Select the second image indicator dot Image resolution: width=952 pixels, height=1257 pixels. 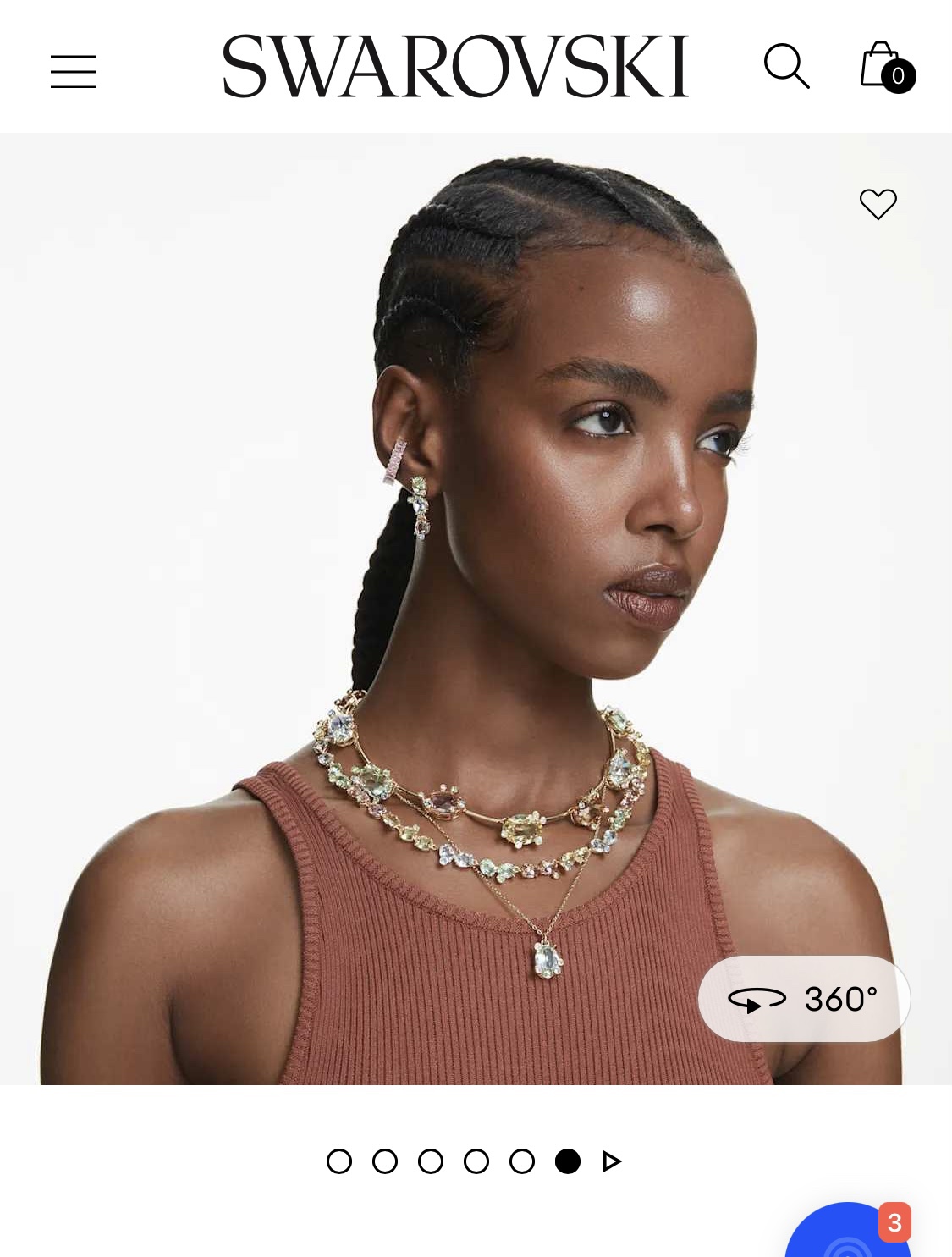coord(385,1161)
